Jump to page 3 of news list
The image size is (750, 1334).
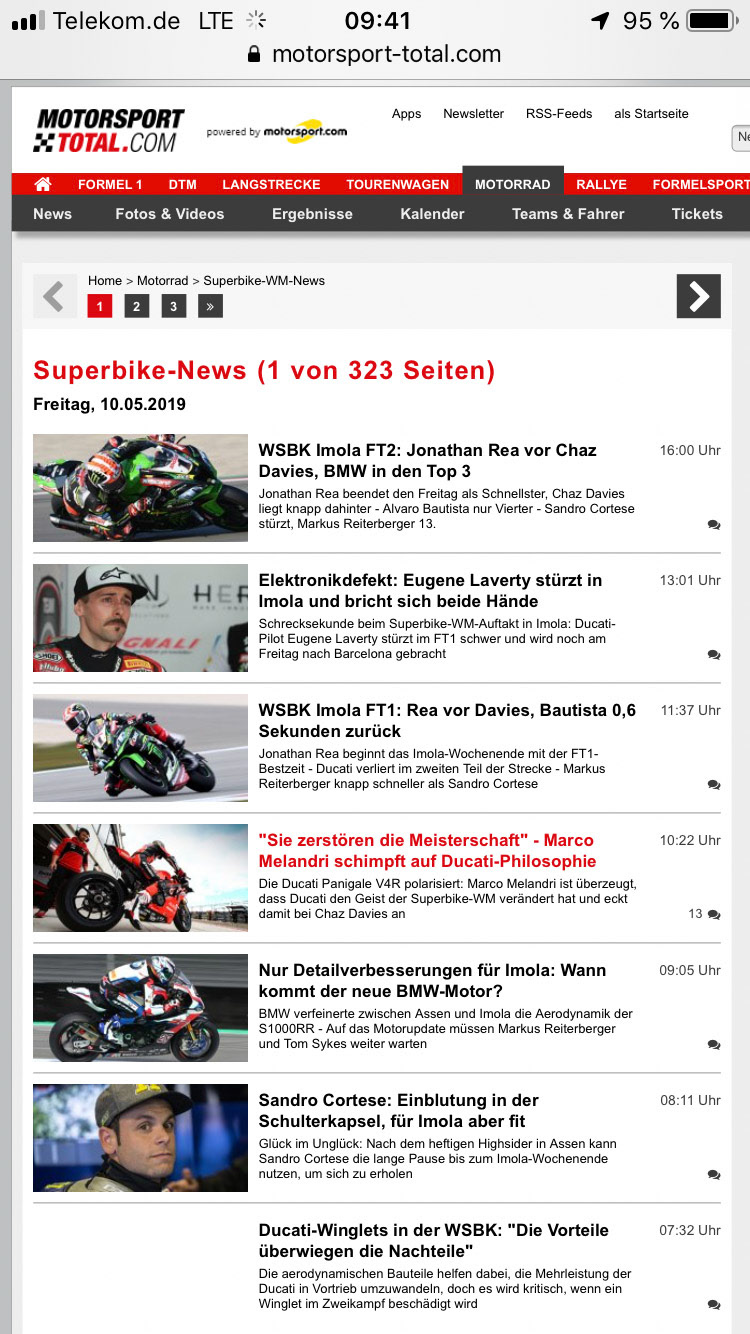tap(174, 306)
